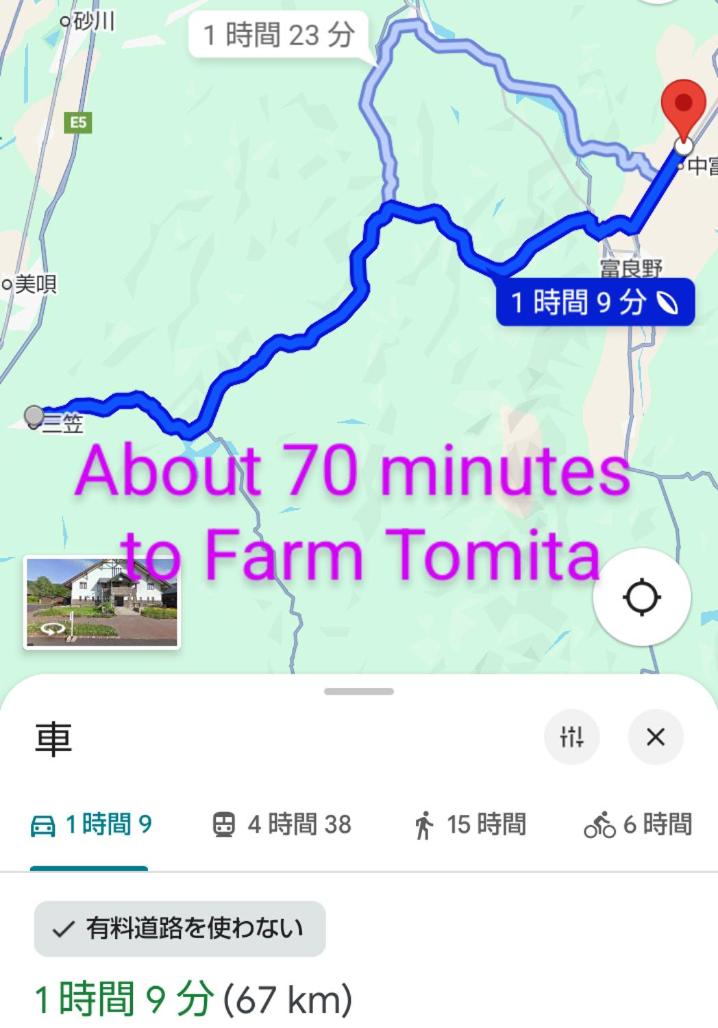Switch to transit tab showing 4時間 38
The width and height of the screenshot is (718, 1028).
(282, 825)
